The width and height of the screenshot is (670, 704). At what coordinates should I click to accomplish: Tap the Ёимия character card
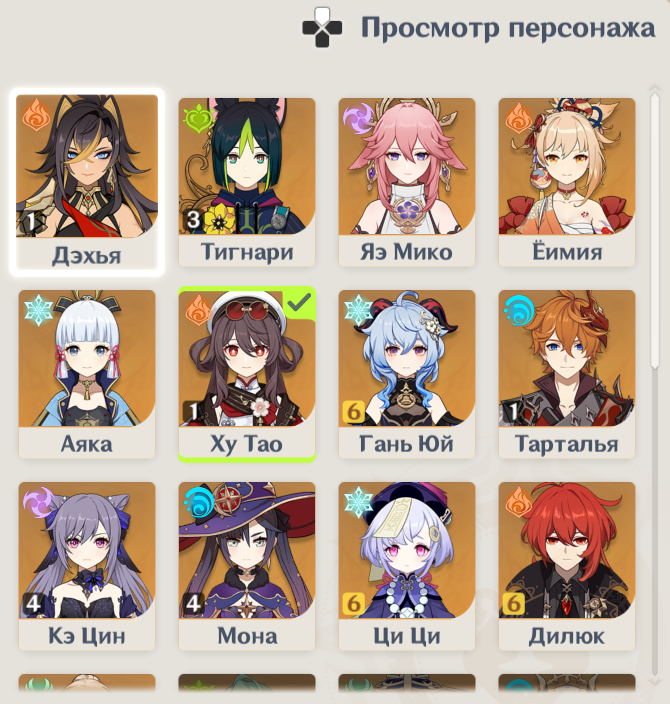coord(567,180)
